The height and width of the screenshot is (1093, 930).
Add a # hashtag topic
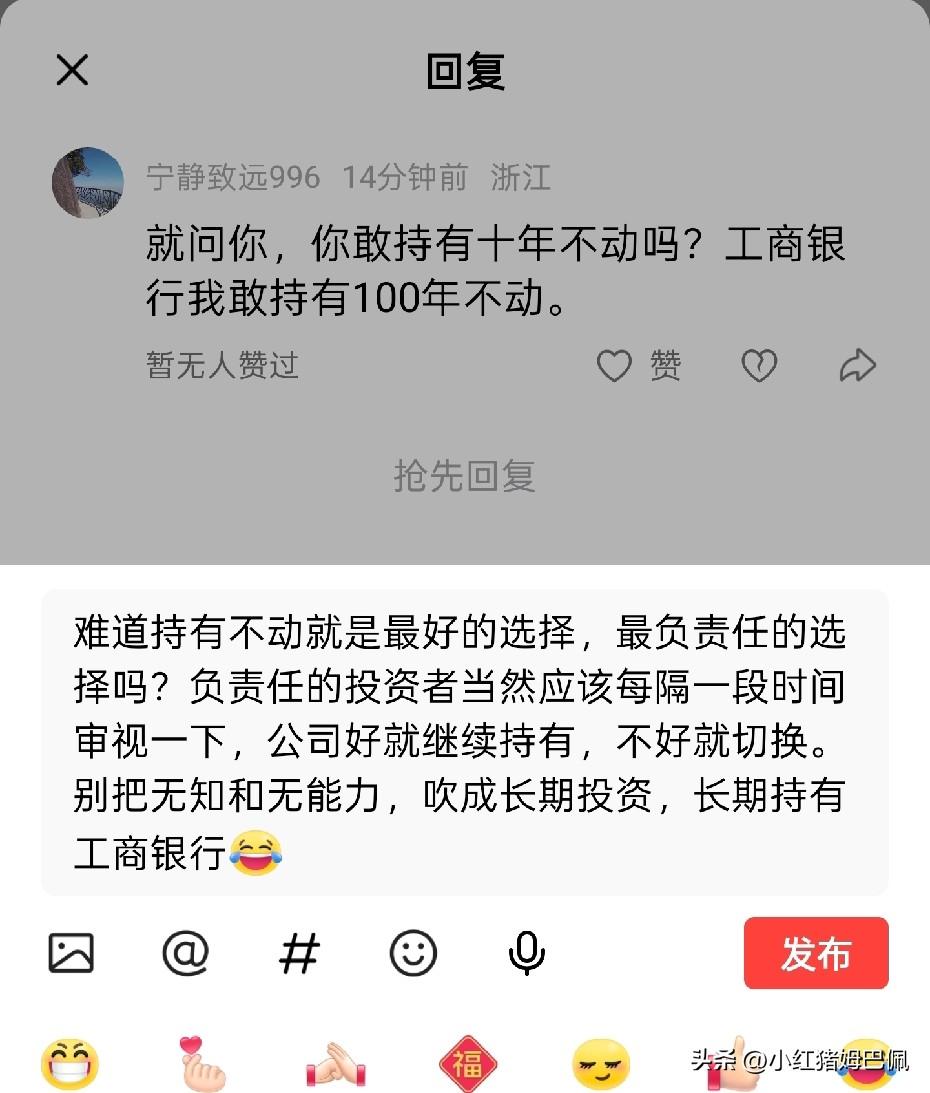(x=298, y=953)
